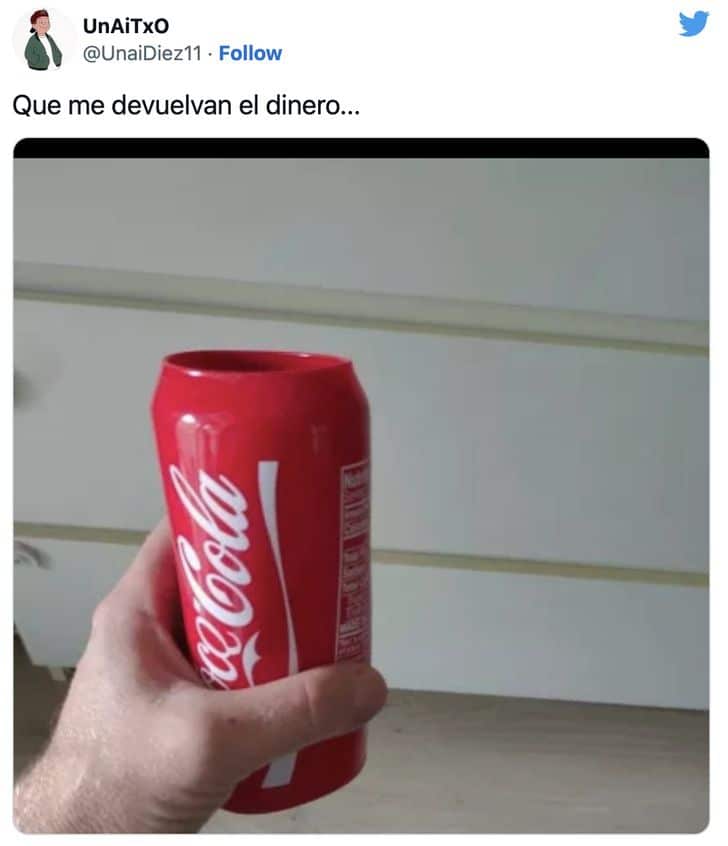Follow the UnAiTxO account
Screen dimensions: 728x846
click(x=250, y=53)
